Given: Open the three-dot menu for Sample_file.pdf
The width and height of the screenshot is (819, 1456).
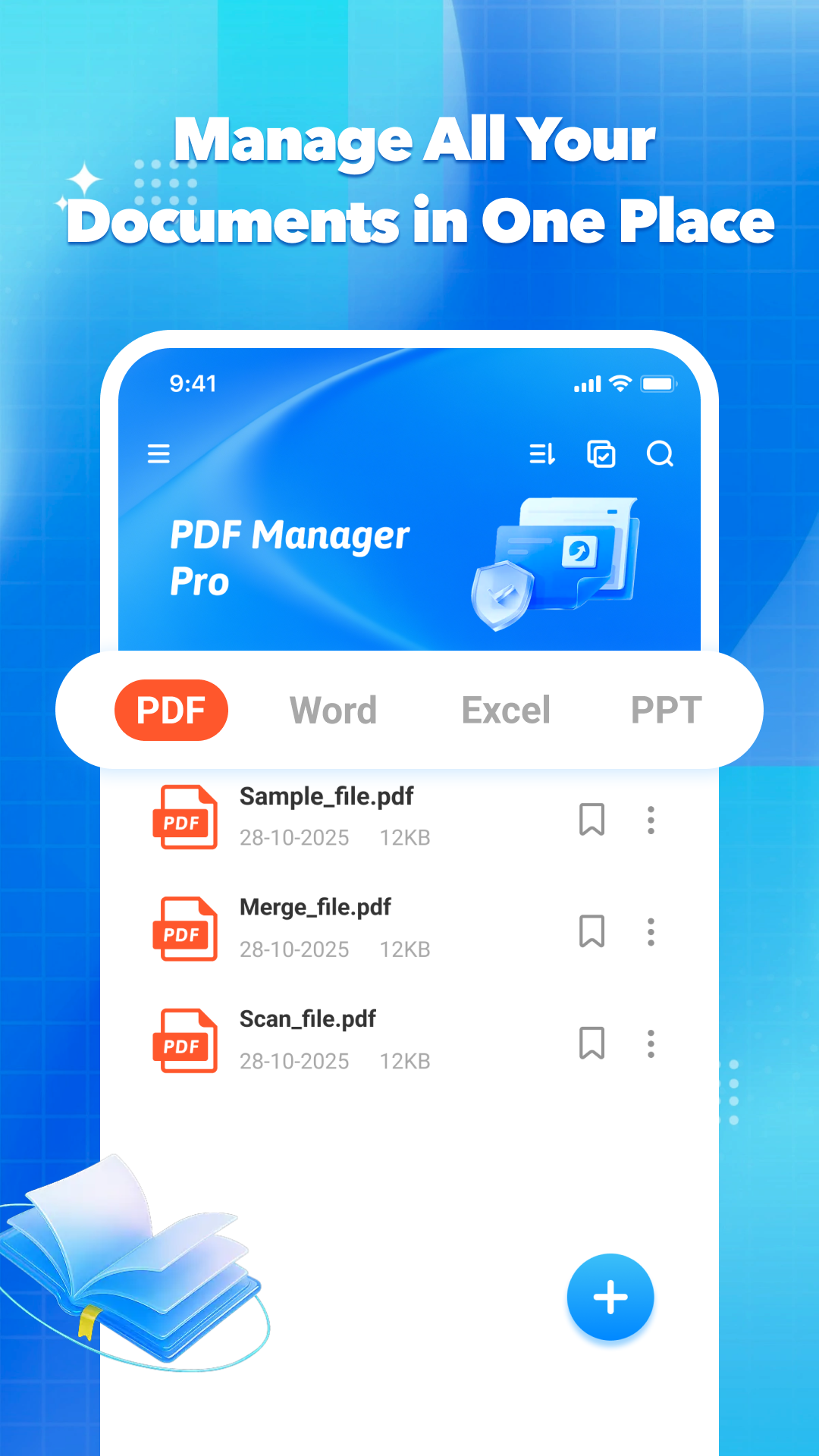Looking at the screenshot, I should click(x=651, y=820).
